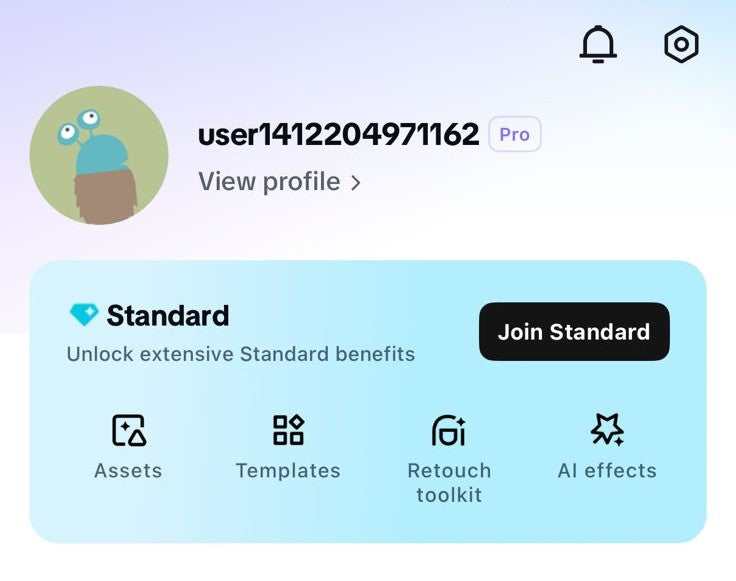Open AI effects
Viewport: 736px width, 581px height.
[x=607, y=447]
